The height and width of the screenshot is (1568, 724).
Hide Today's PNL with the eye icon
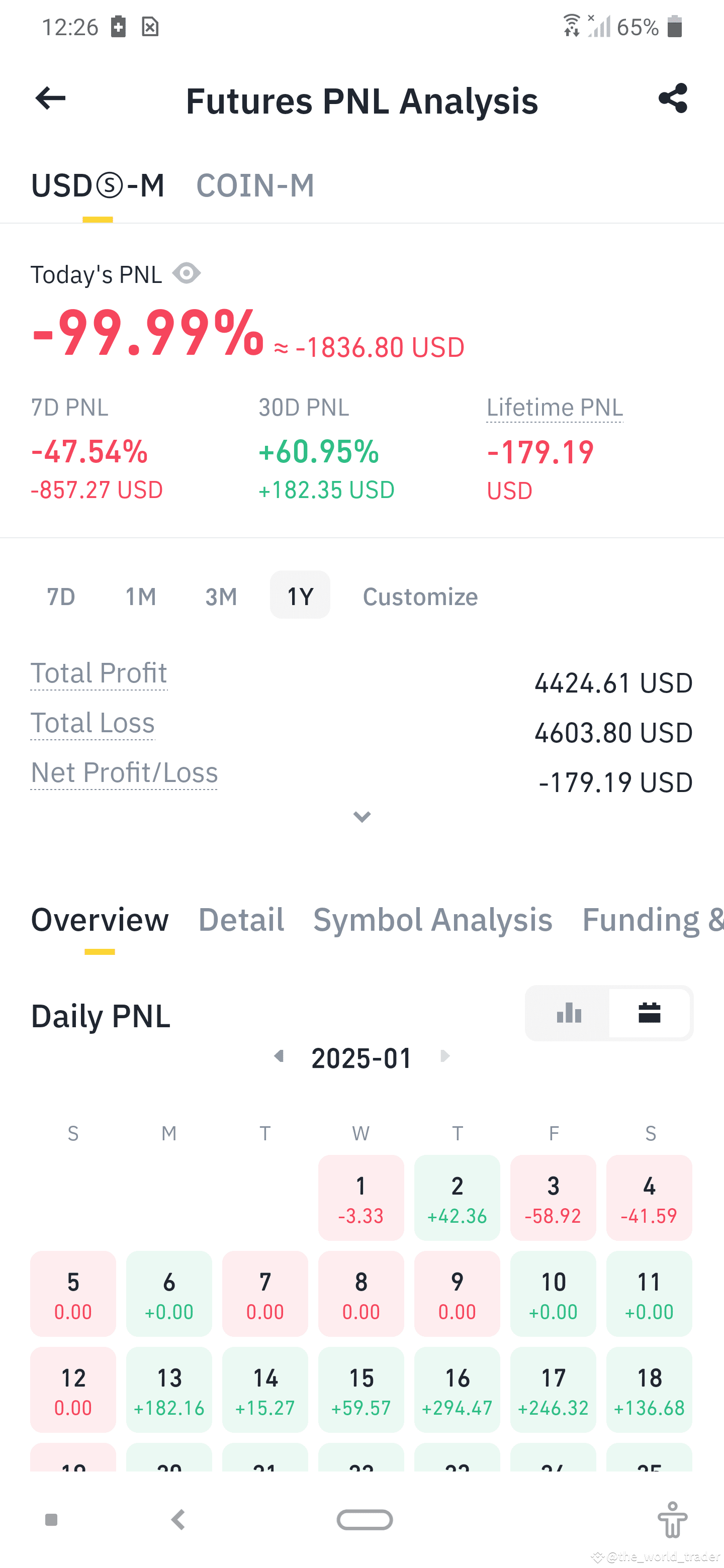187,273
